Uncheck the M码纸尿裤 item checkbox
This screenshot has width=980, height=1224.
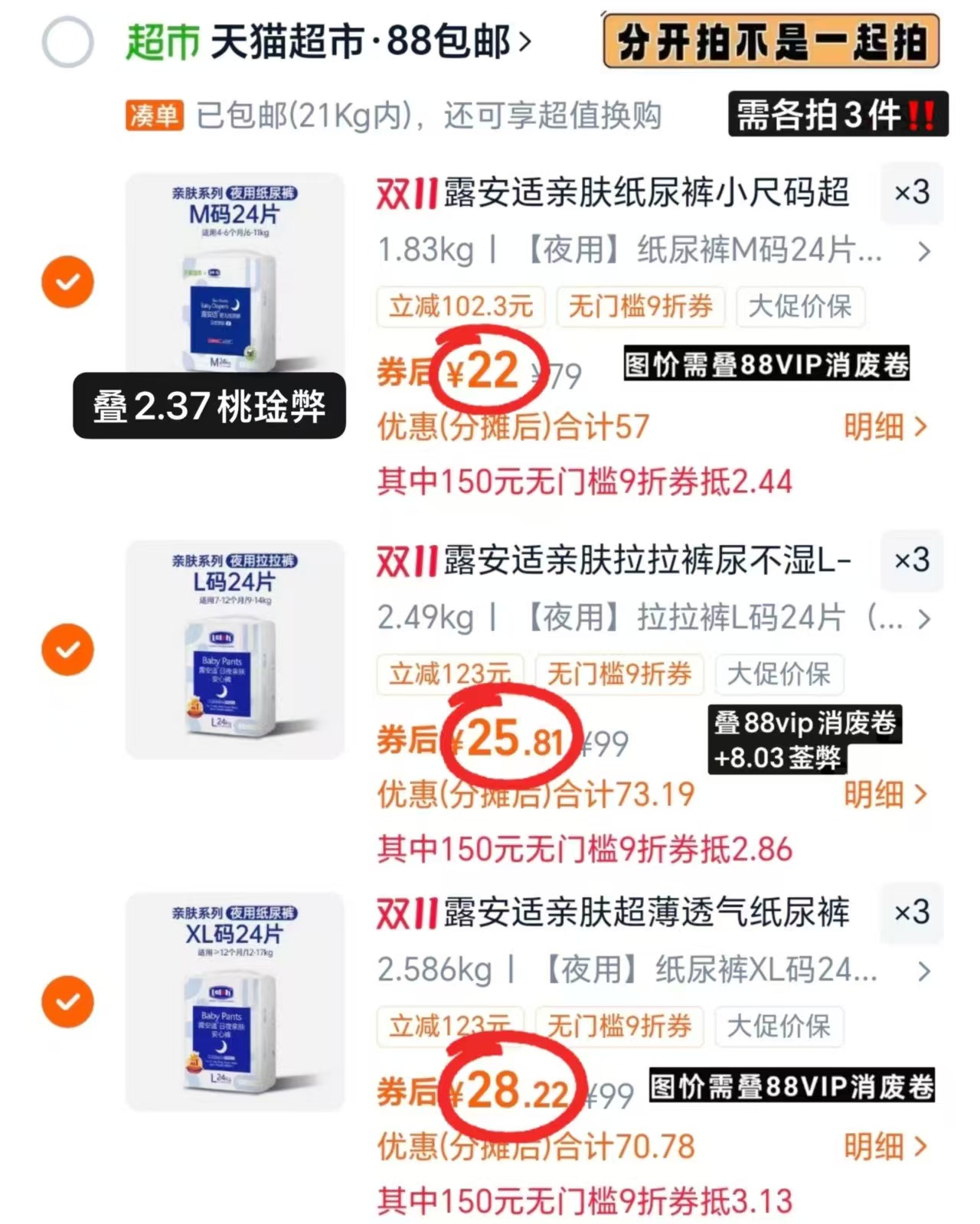[67, 282]
